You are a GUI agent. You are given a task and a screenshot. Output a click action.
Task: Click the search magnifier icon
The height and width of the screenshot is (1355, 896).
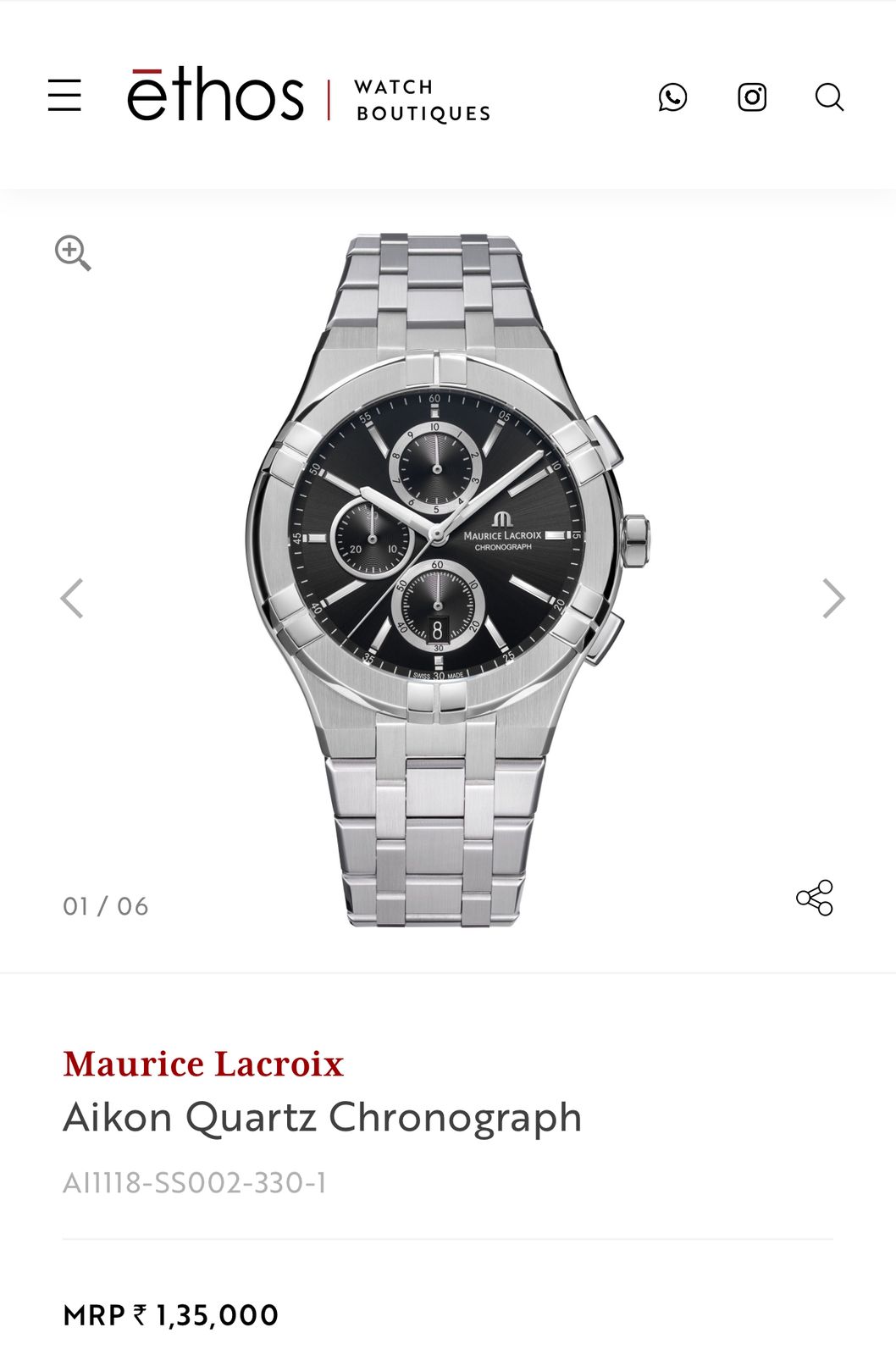(x=829, y=97)
